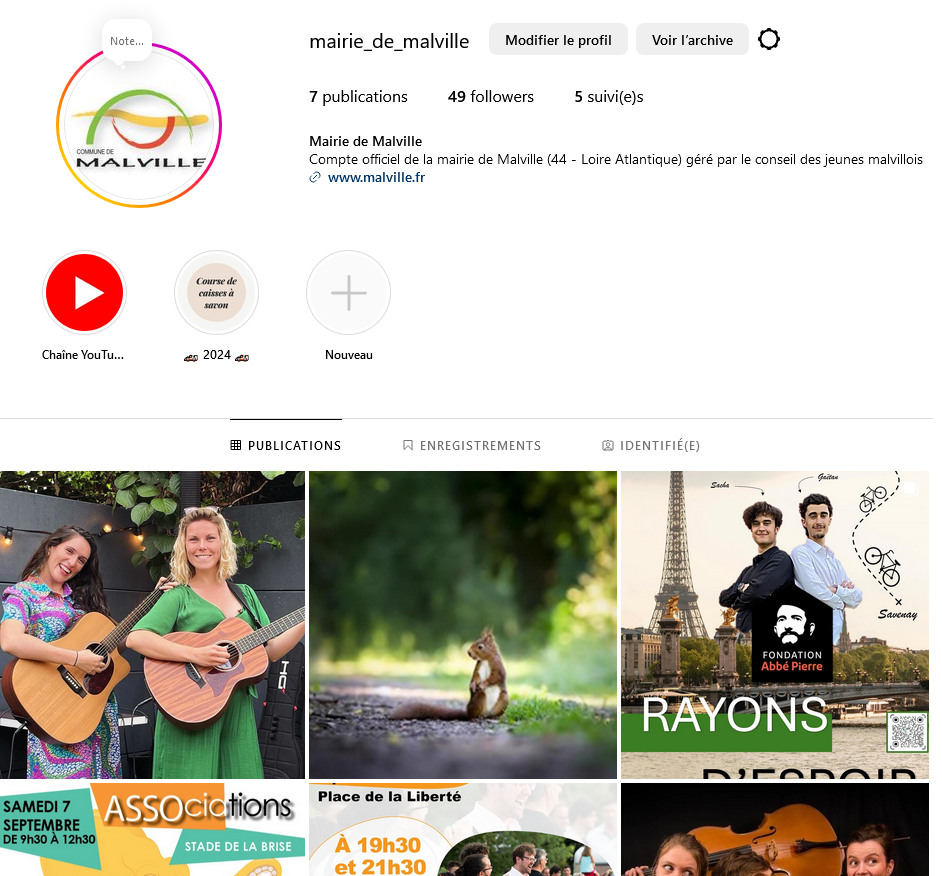The image size is (942, 876).
Task: Open Voir l'archive
Action: point(692,40)
